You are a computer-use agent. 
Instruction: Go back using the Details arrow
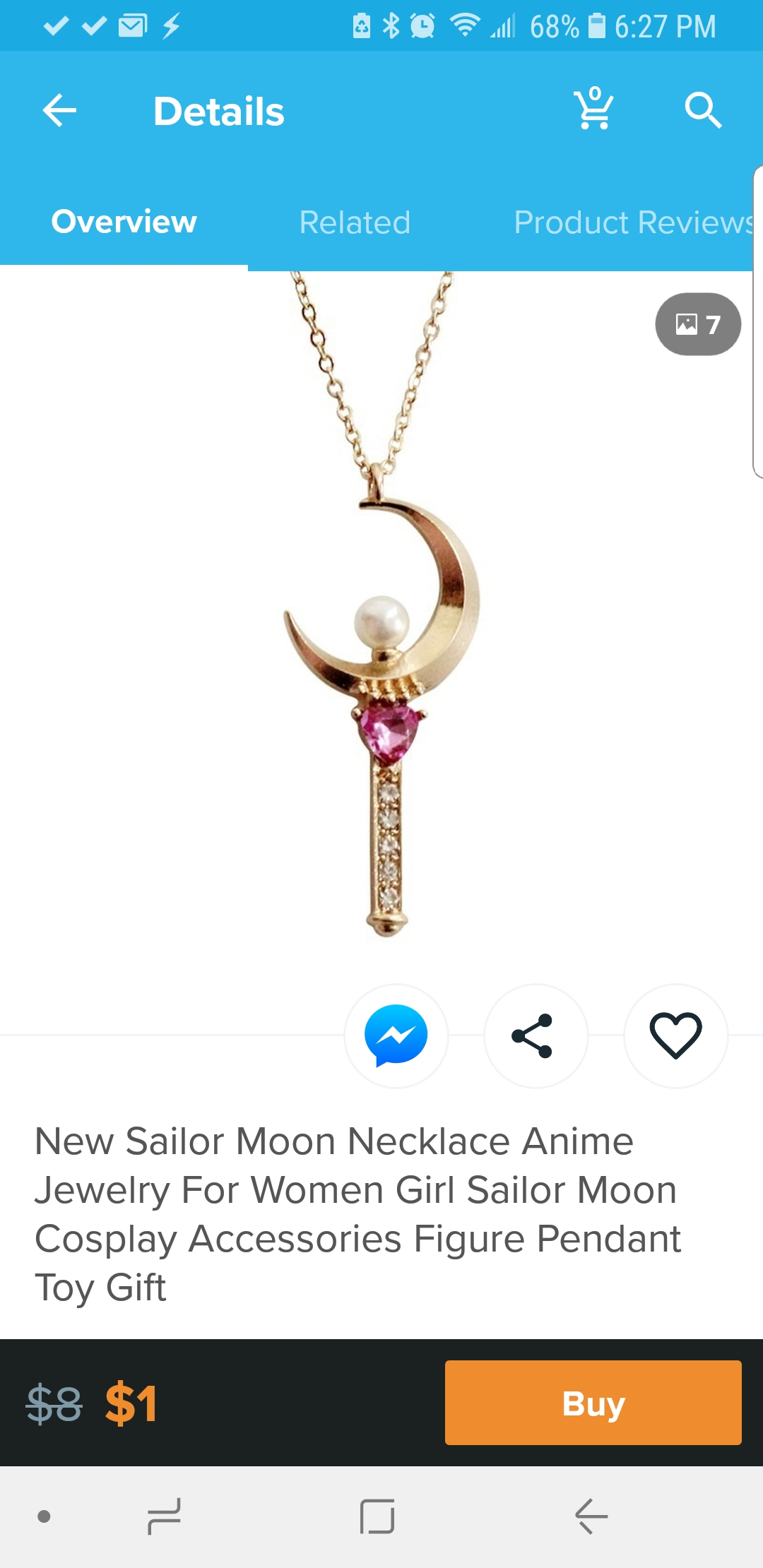[59, 111]
